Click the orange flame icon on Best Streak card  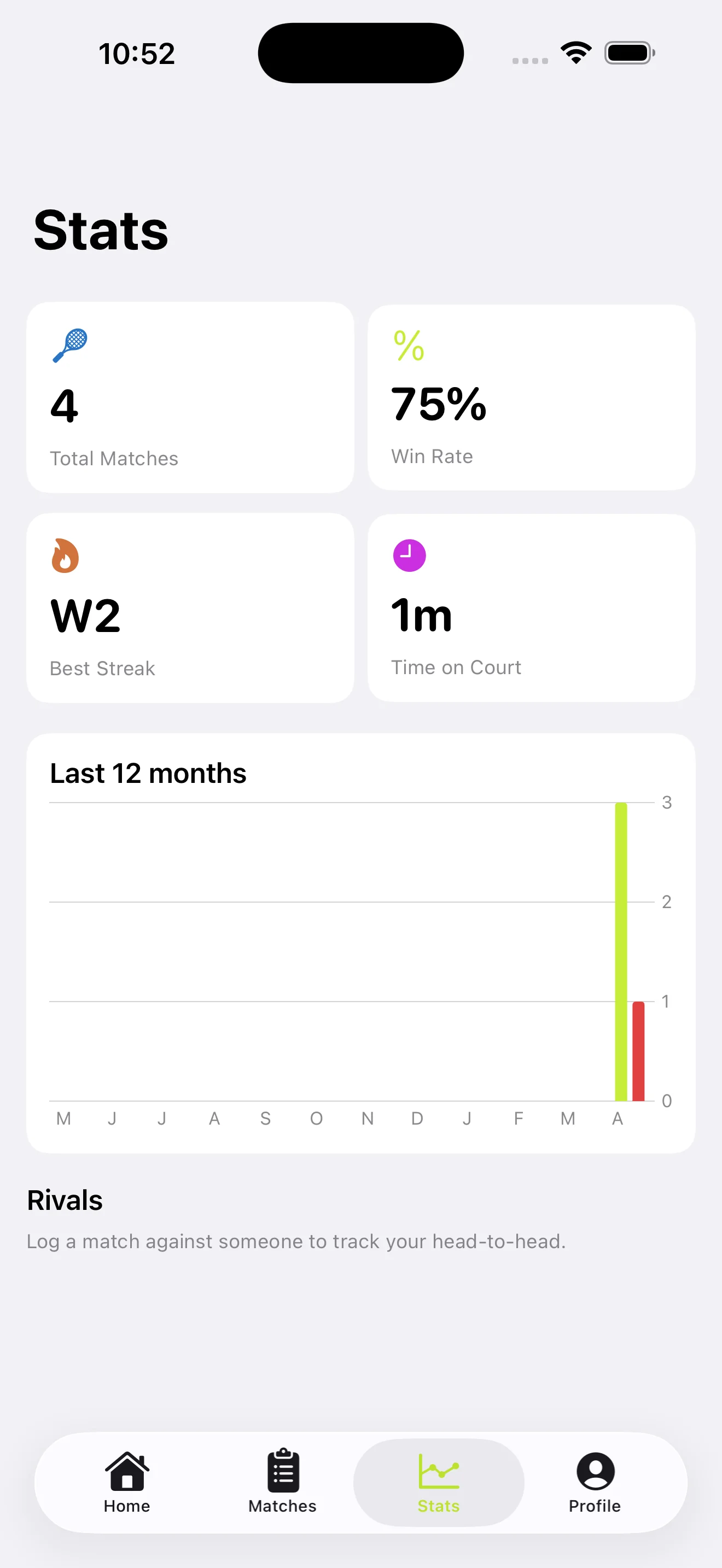[x=64, y=555]
